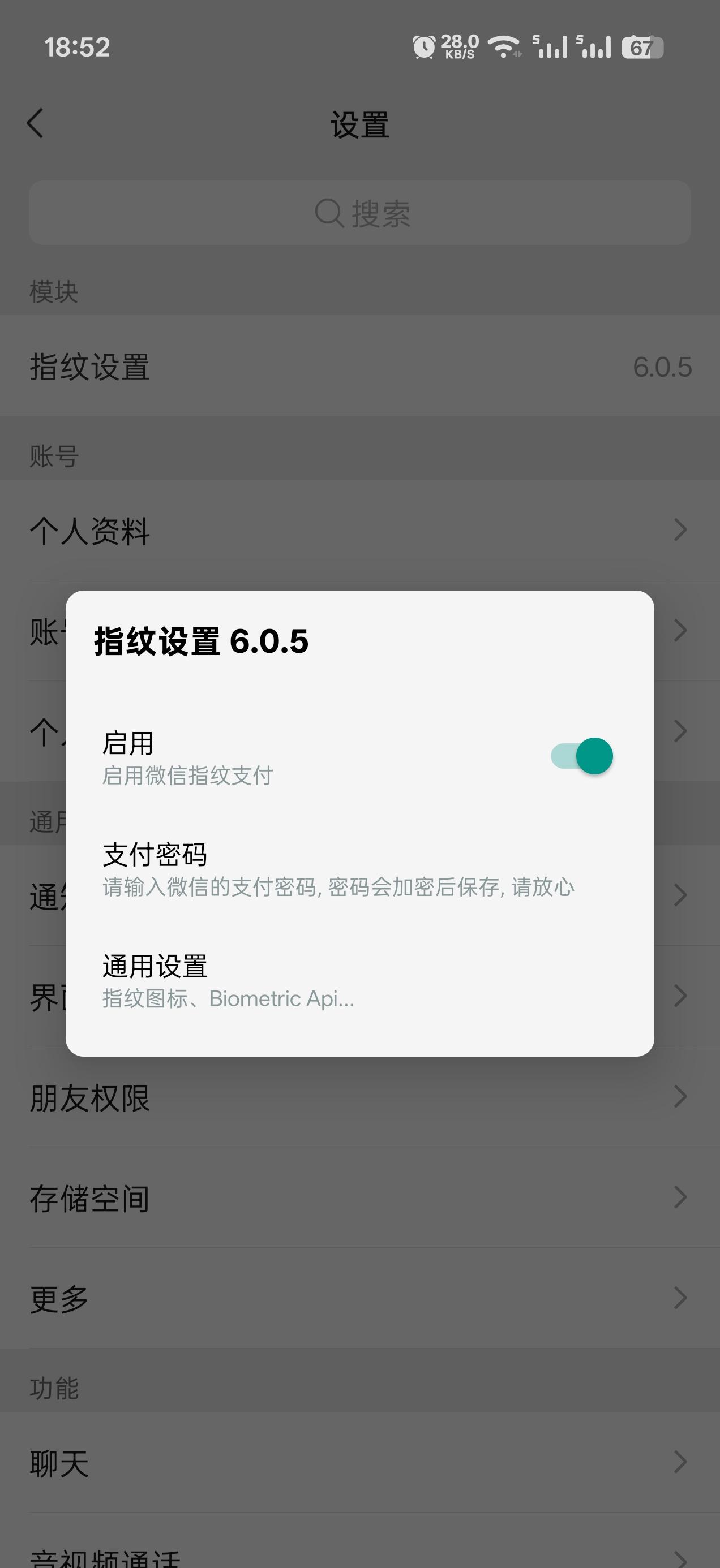Tap the chevron next to 聊天
The height and width of the screenshot is (1568, 720).
pos(680,1461)
